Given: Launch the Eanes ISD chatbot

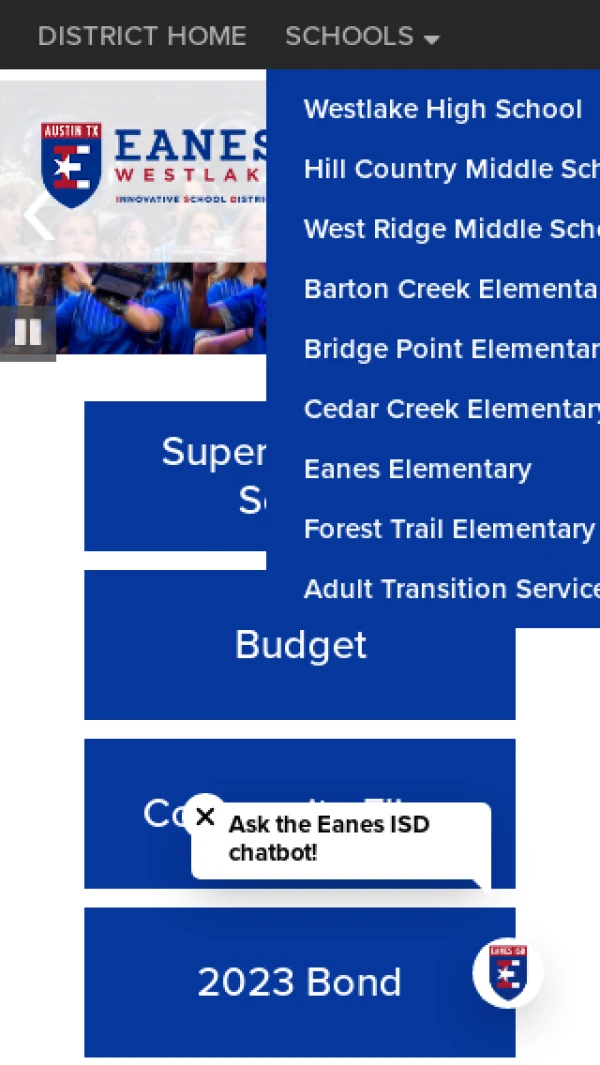Looking at the screenshot, I should coord(508,972).
